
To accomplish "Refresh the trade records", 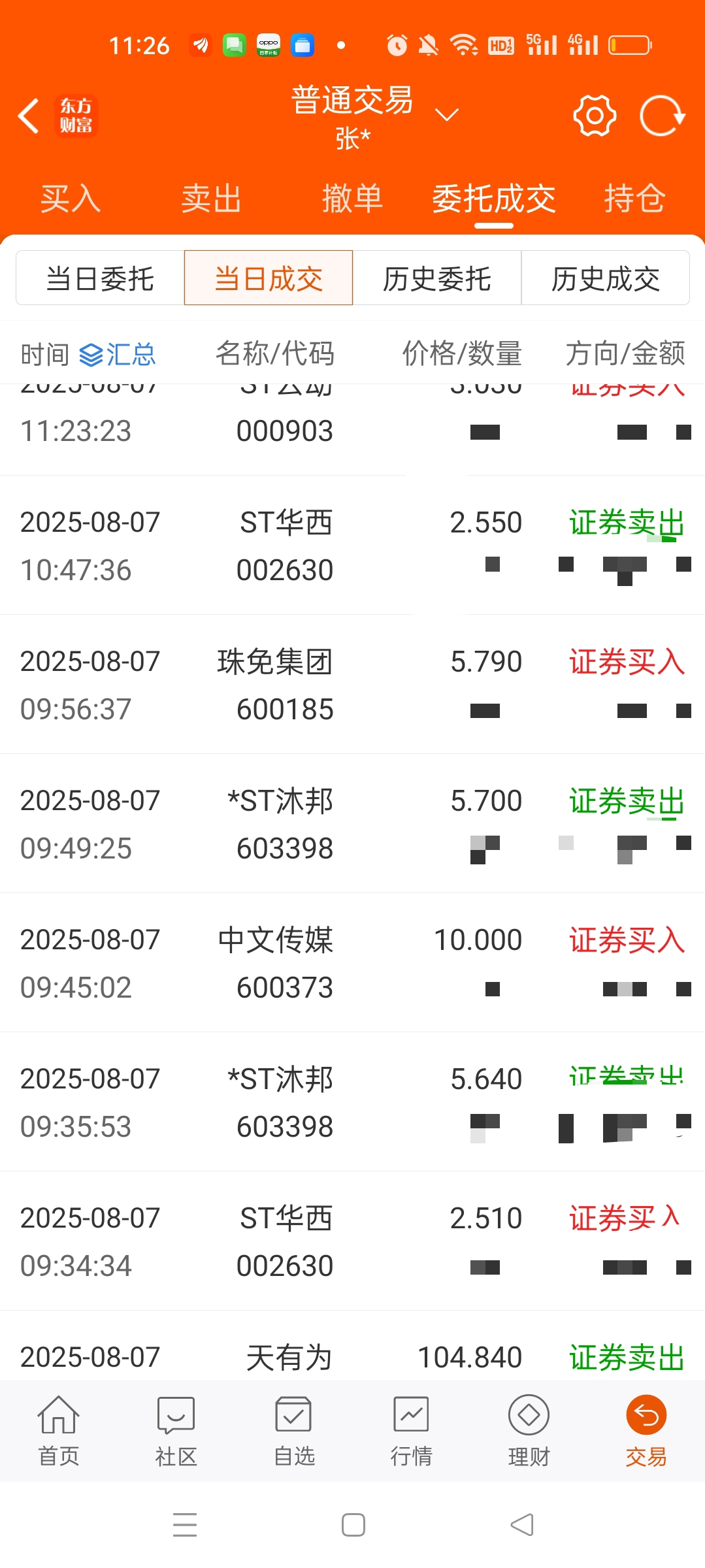I will [662, 116].
